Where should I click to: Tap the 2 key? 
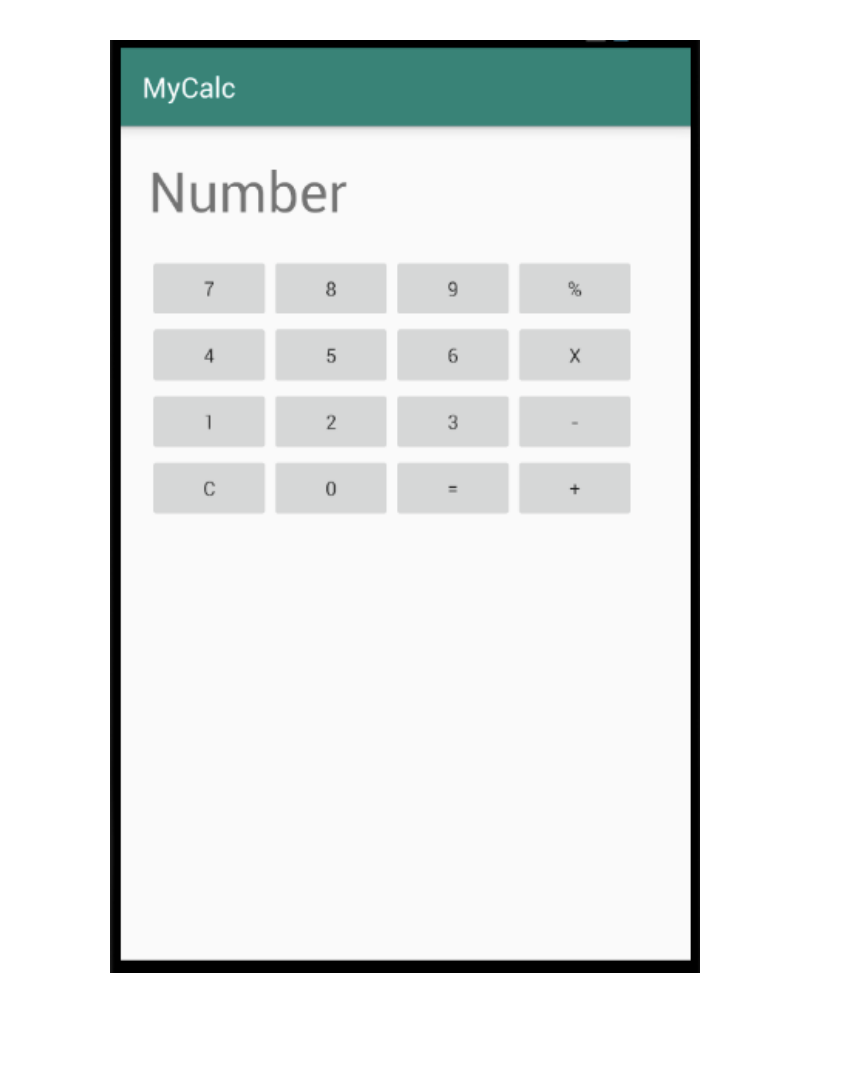tap(331, 422)
